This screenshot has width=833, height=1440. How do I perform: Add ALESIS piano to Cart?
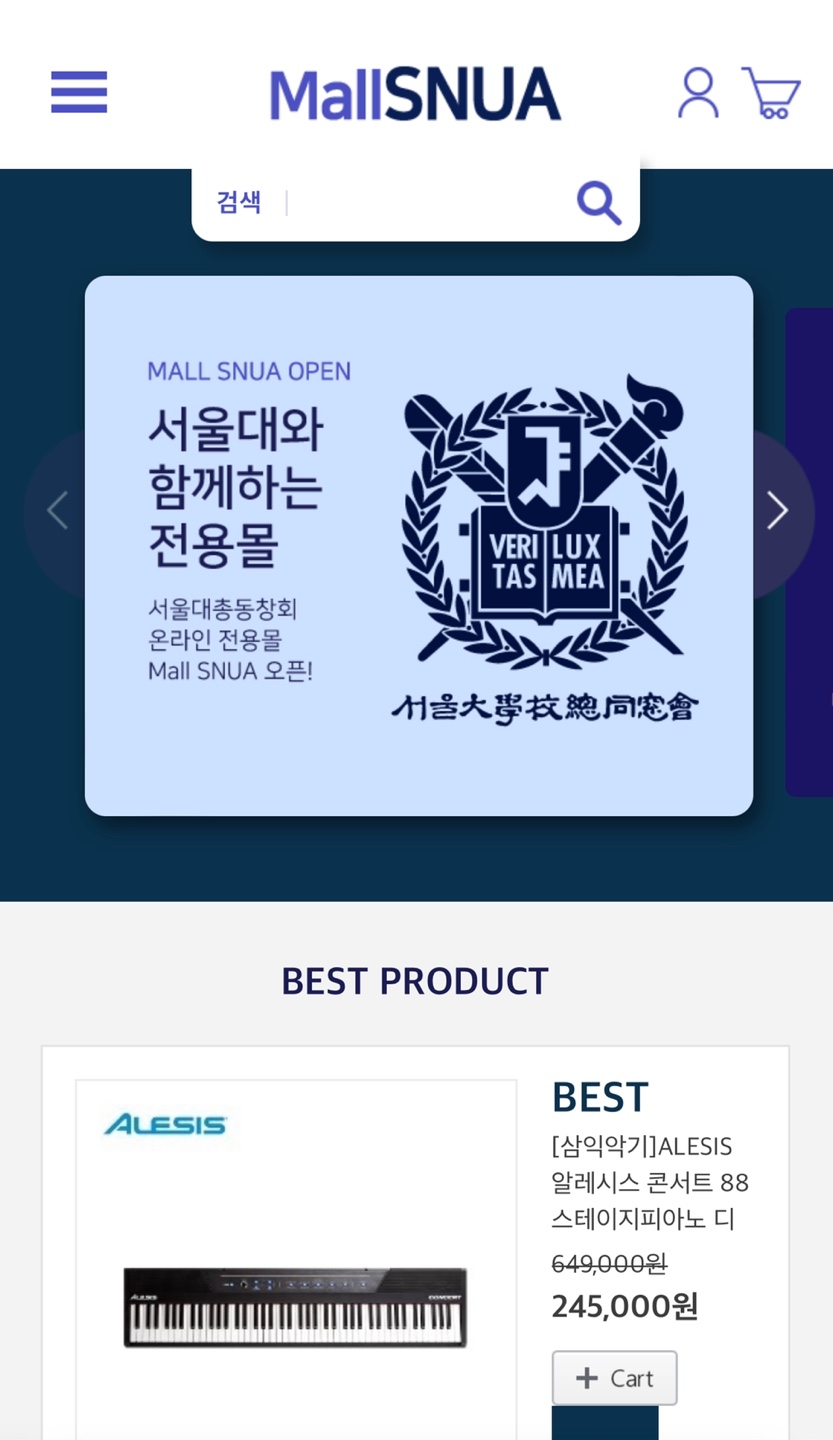coord(614,1378)
